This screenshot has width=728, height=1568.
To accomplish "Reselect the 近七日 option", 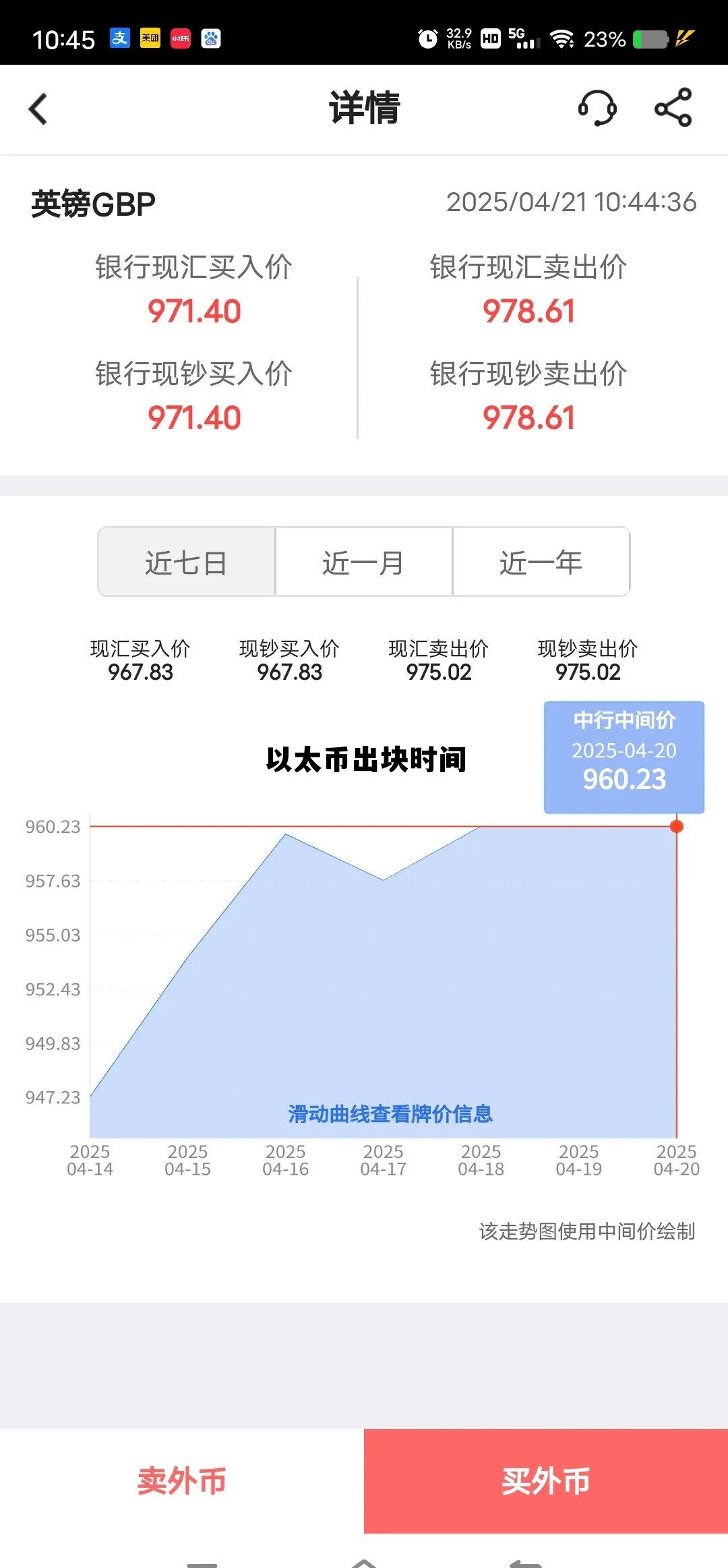I will tap(187, 561).
